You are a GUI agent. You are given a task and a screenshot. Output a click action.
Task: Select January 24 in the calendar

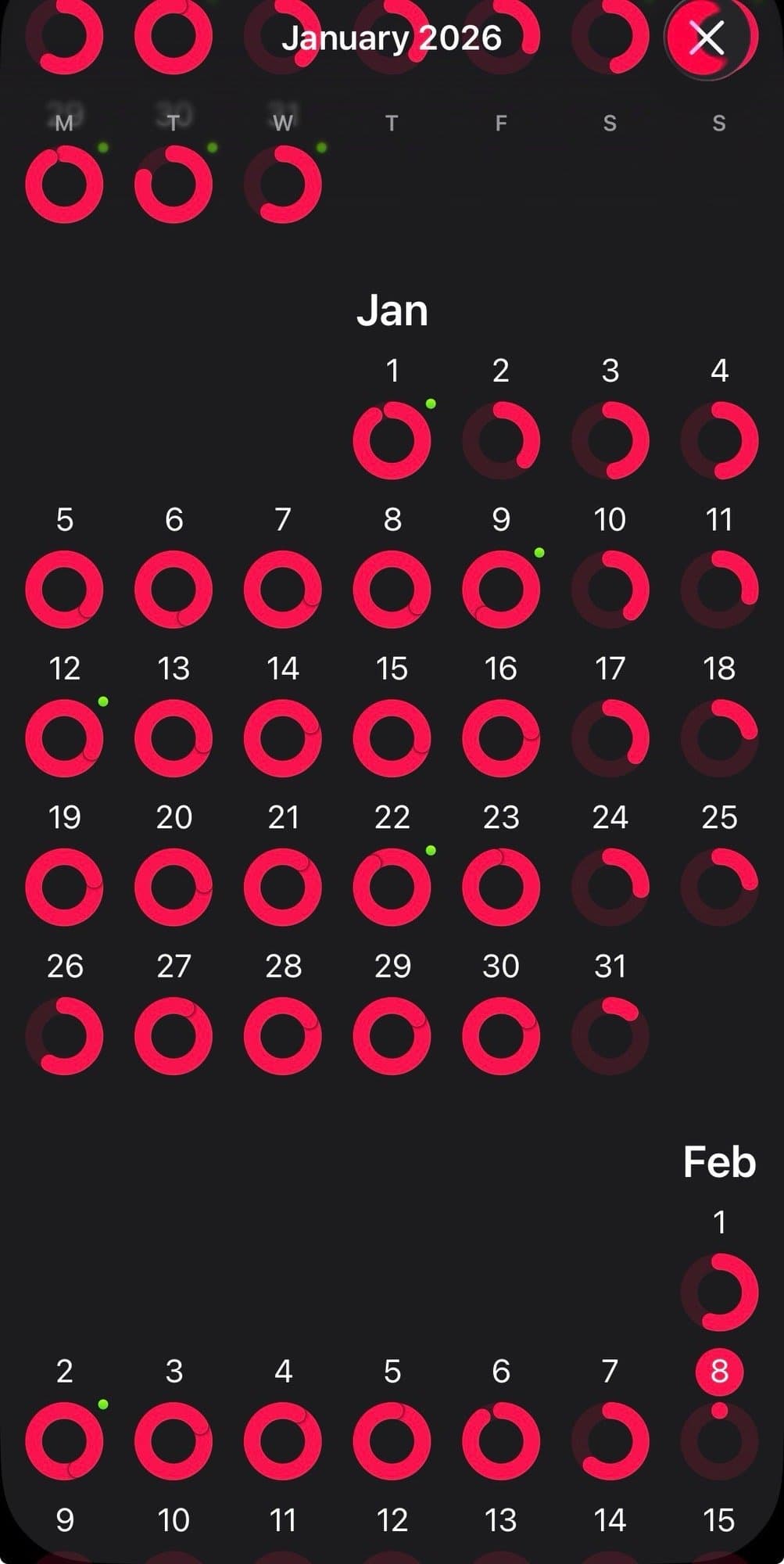tap(610, 887)
